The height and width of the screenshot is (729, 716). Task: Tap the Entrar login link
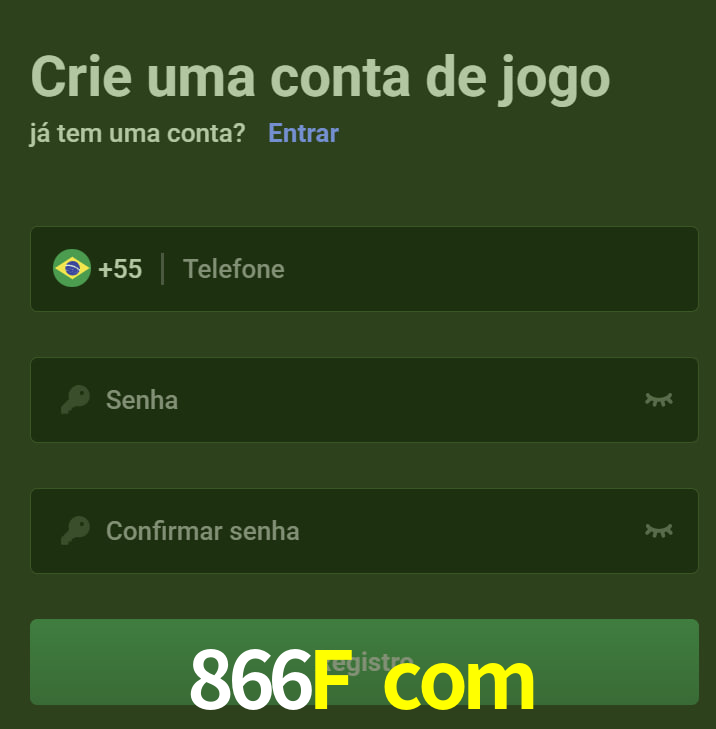303,133
